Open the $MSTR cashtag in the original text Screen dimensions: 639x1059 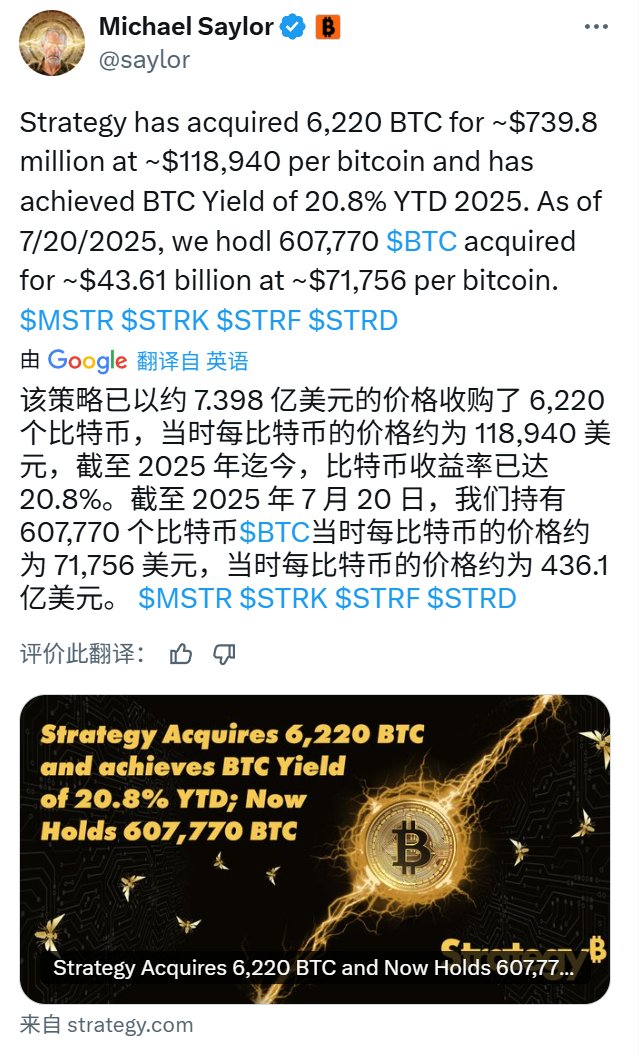(67, 320)
